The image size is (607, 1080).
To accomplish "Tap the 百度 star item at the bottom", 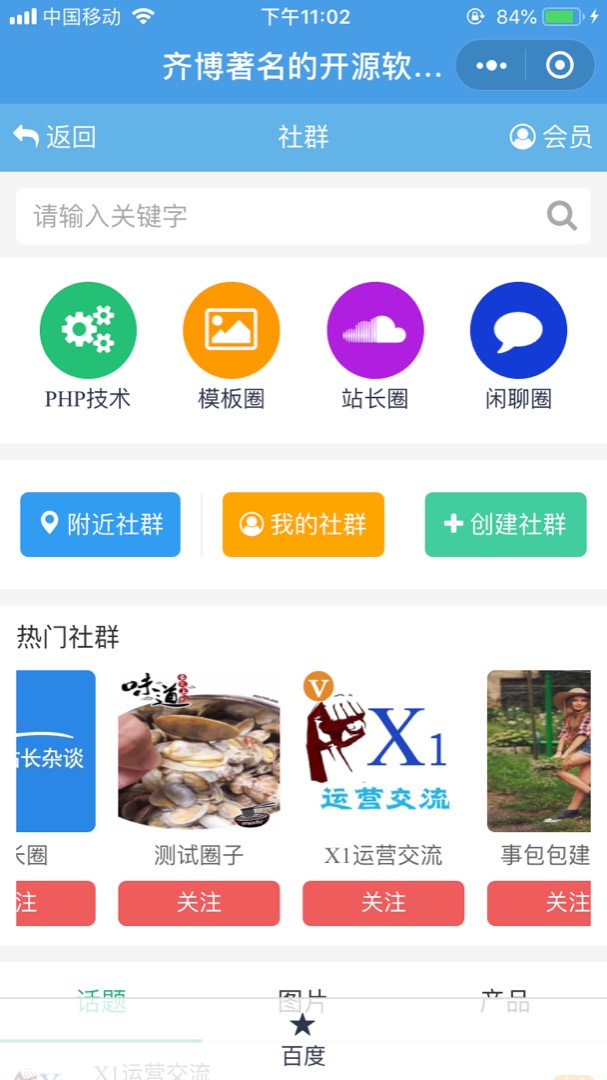I will 303,1040.
